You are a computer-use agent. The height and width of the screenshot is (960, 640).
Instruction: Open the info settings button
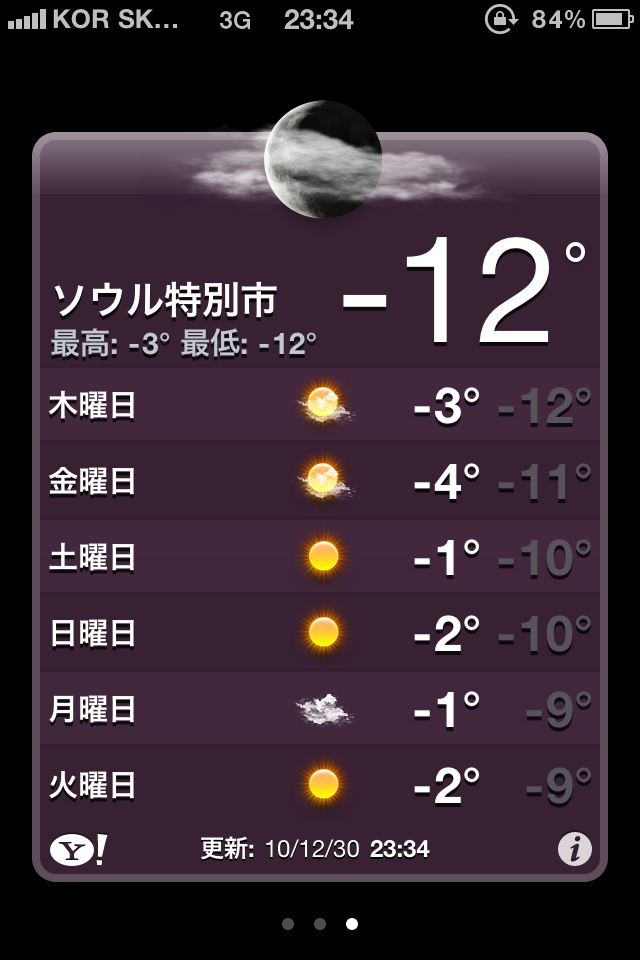(574, 850)
